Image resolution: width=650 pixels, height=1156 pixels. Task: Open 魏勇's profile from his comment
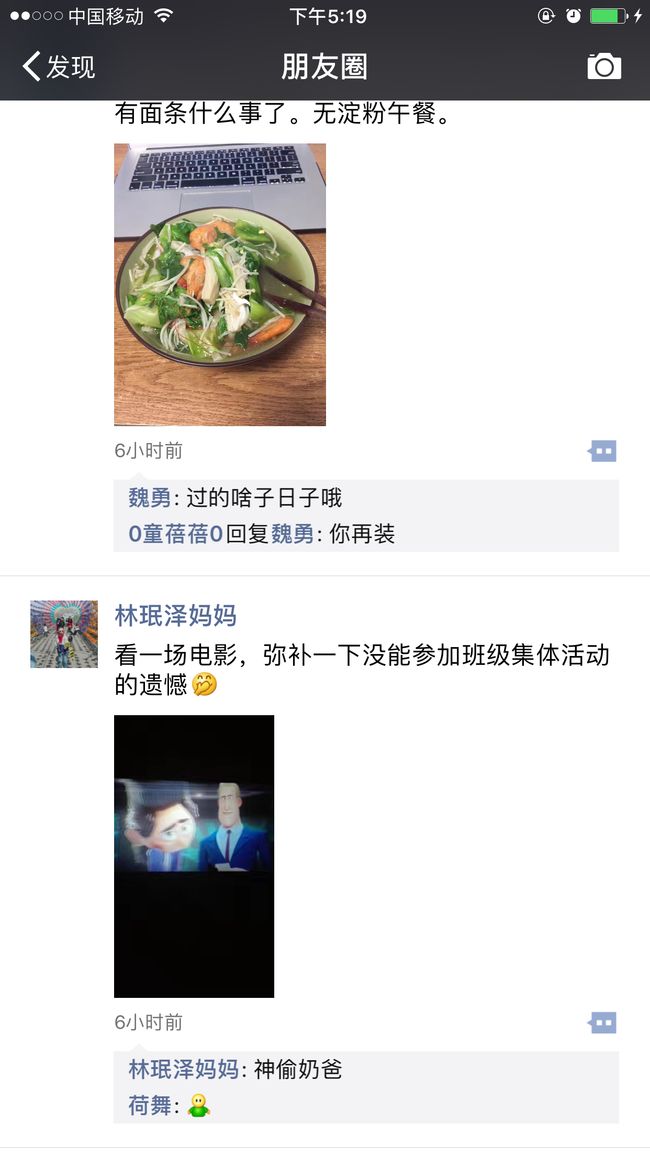(x=150, y=498)
